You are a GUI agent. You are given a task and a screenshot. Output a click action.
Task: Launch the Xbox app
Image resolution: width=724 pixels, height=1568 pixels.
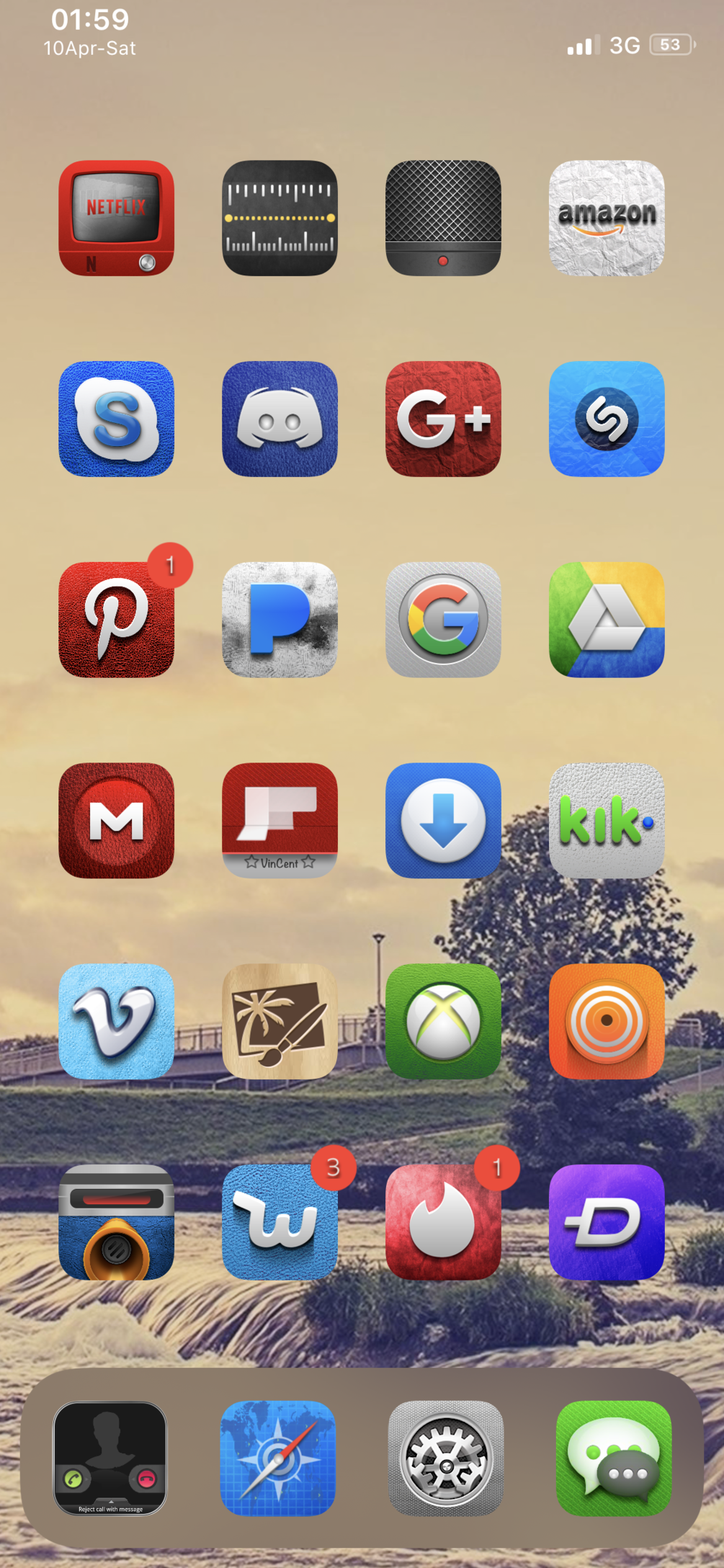point(443,1021)
